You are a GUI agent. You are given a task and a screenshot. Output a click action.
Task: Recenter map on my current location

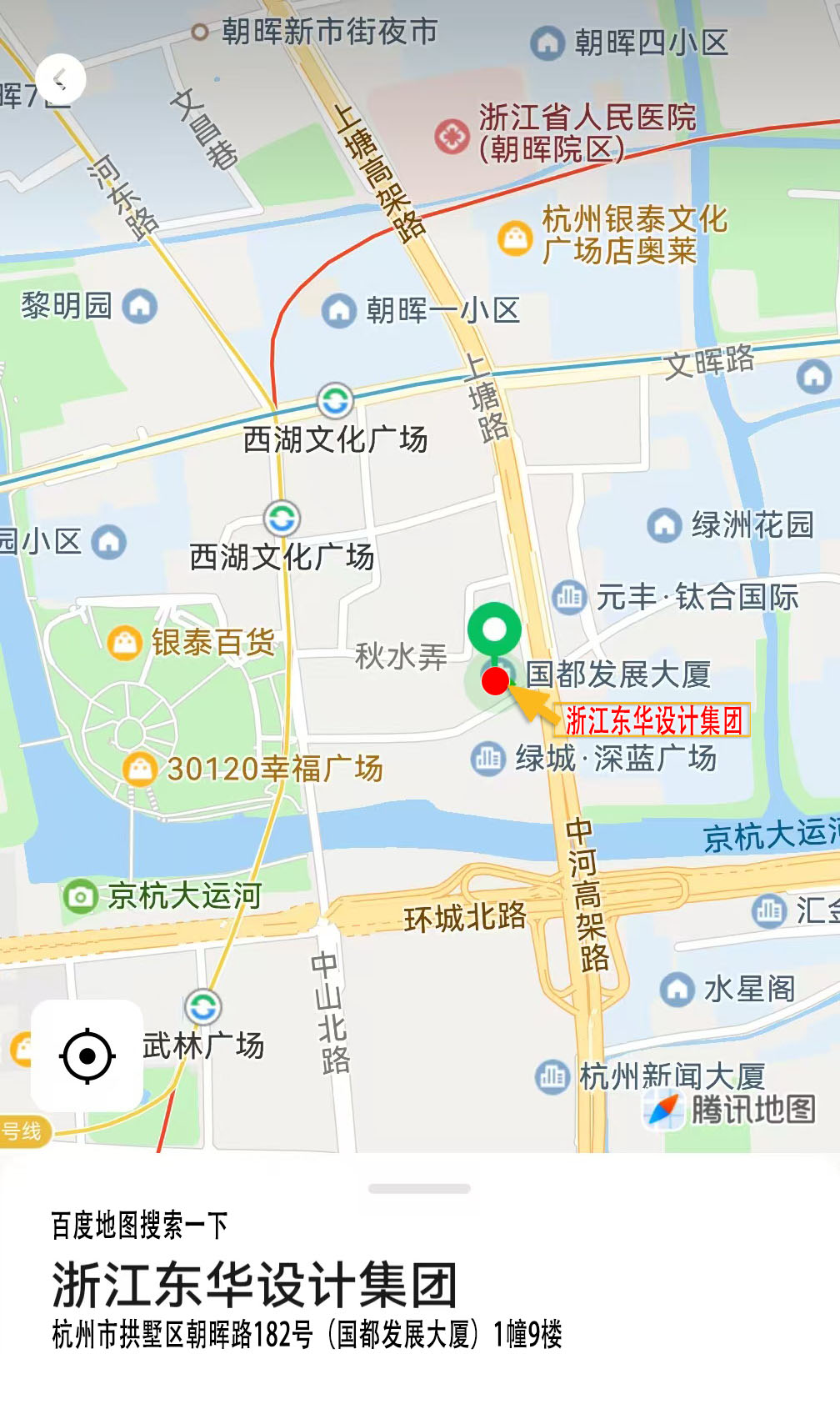[x=87, y=1055]
